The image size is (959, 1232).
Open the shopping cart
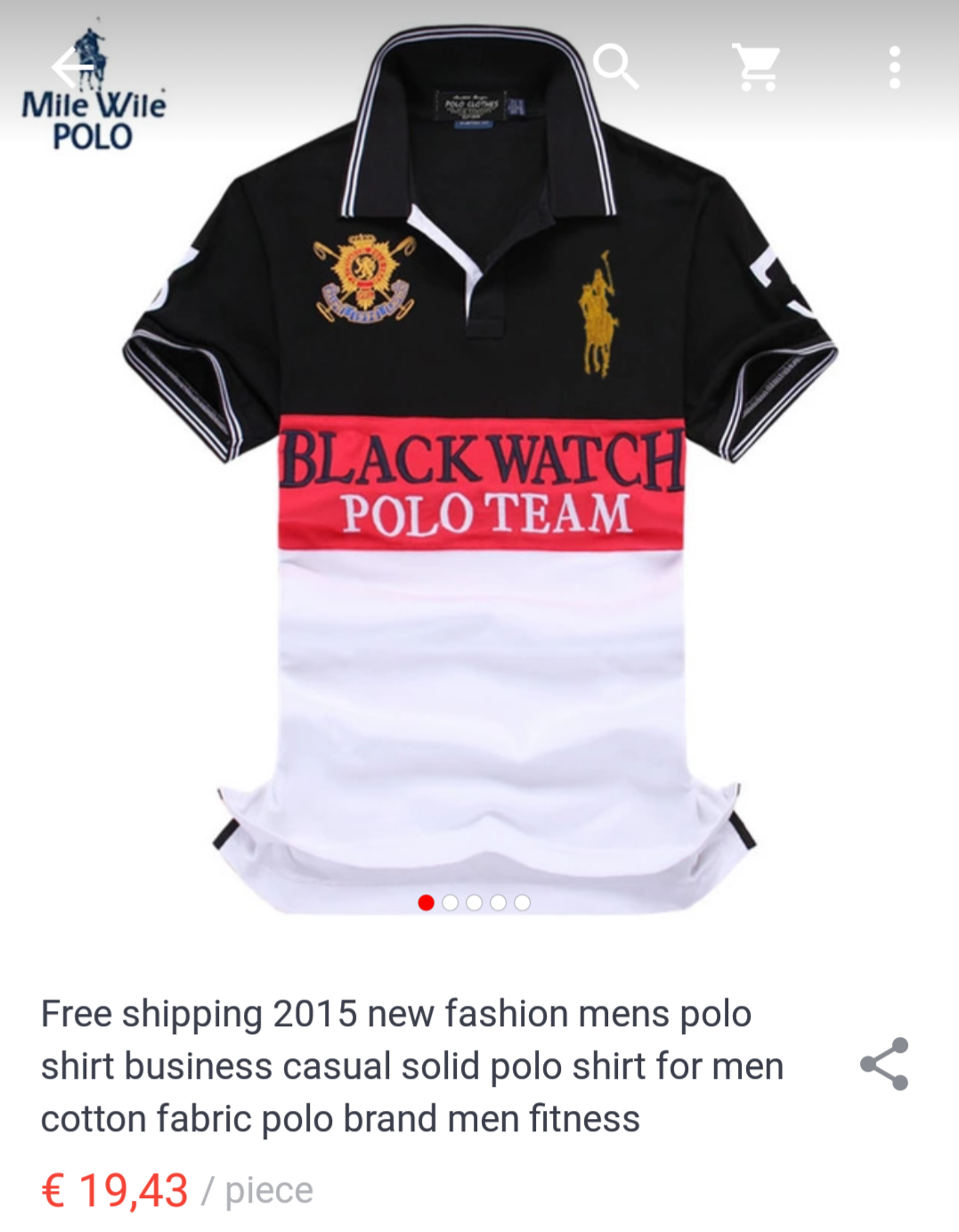[x=756, y=67]
